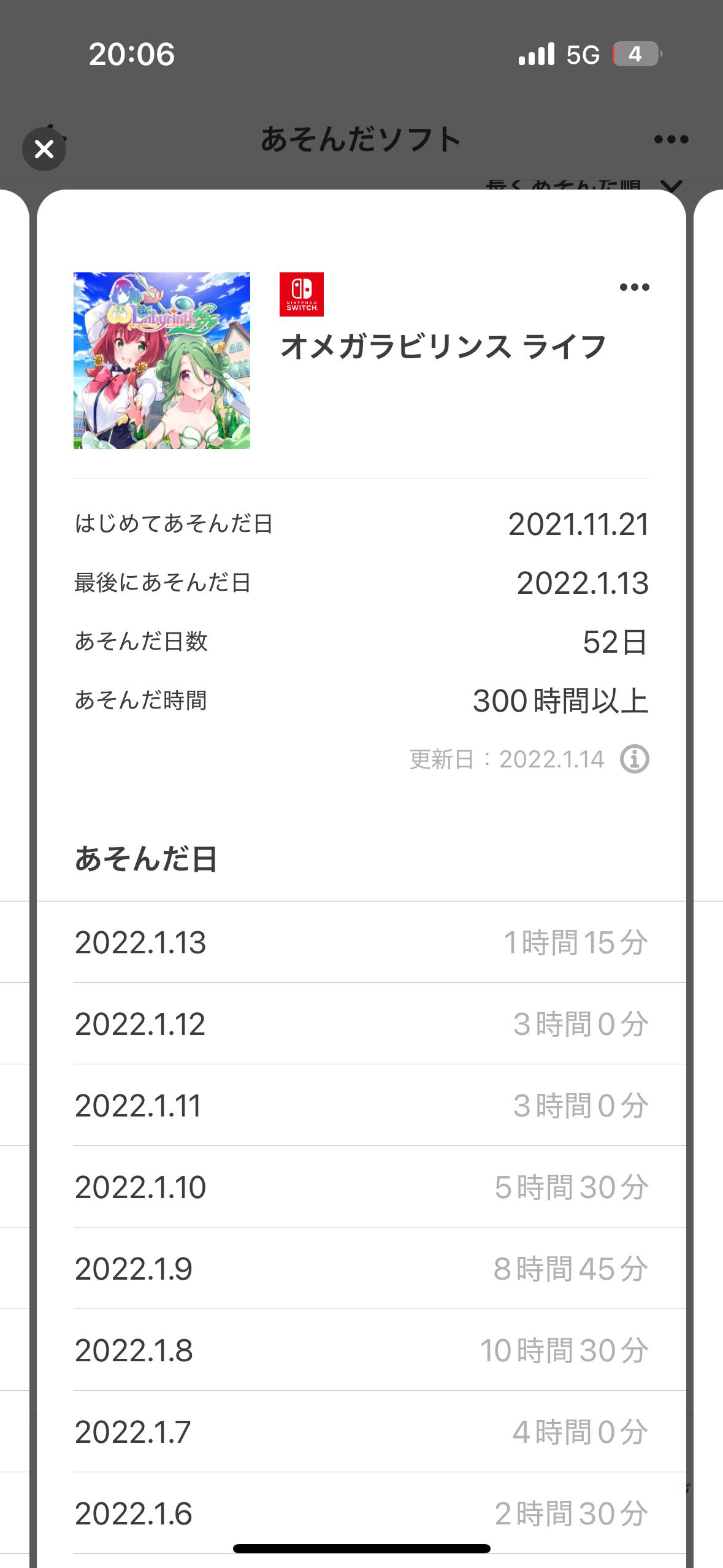Tap the info icon beside 更新日
The image size is (723, 1568).
tap(634, 759)
